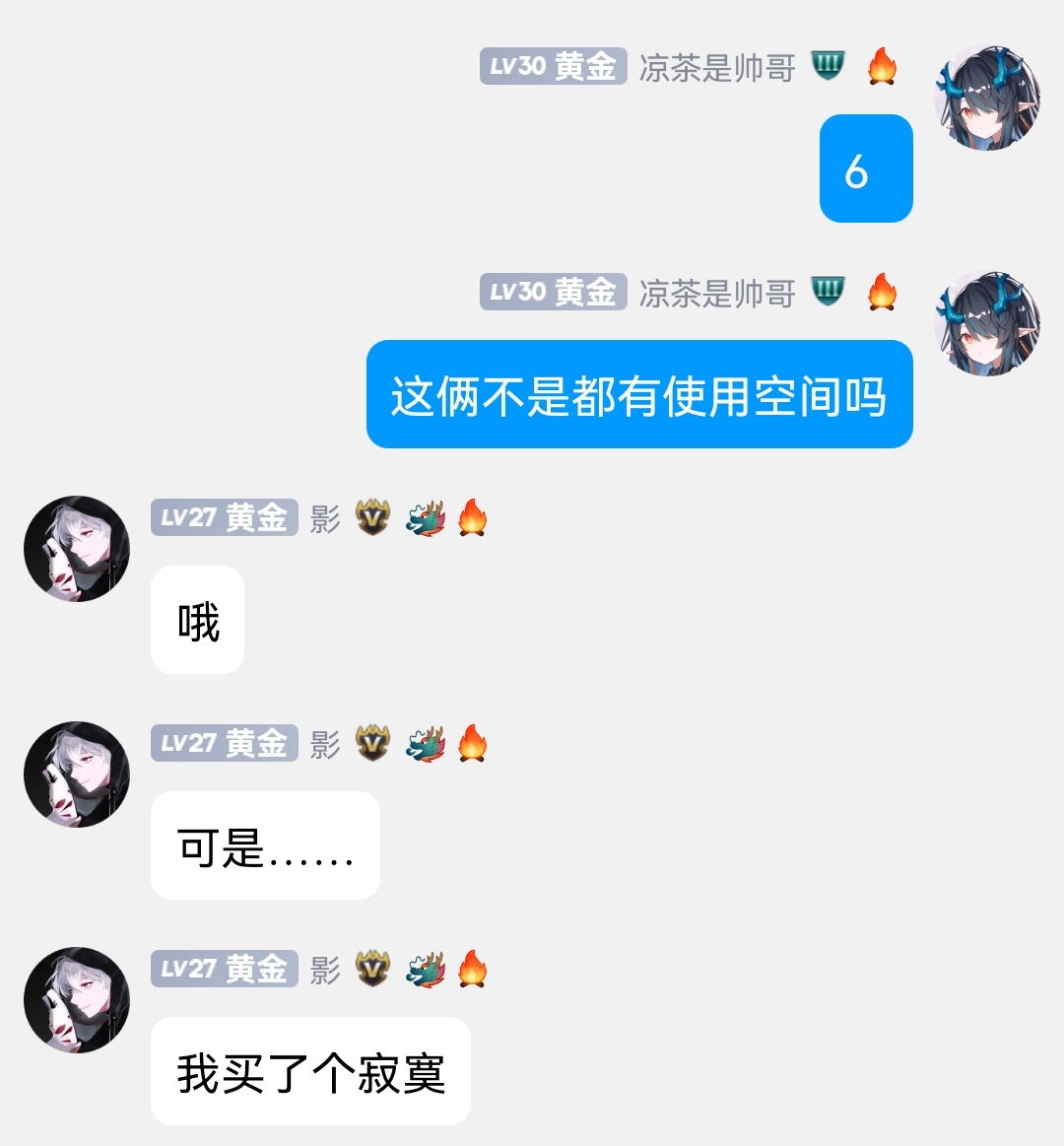Tap 影's avatar next to '我买了个寂寞'
Image resolution: width=1064 pixels, height=1146 pixels.
77,1000
